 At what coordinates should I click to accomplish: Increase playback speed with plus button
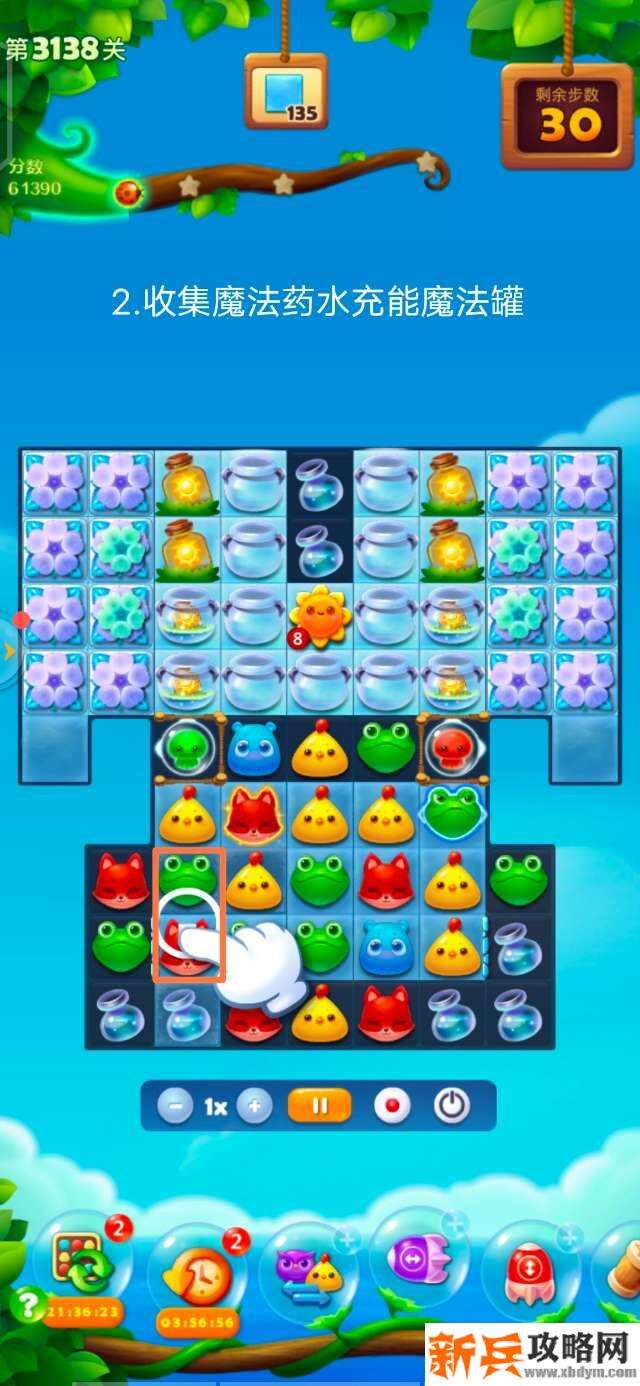pyautogui.click(x=255, y=1106)
